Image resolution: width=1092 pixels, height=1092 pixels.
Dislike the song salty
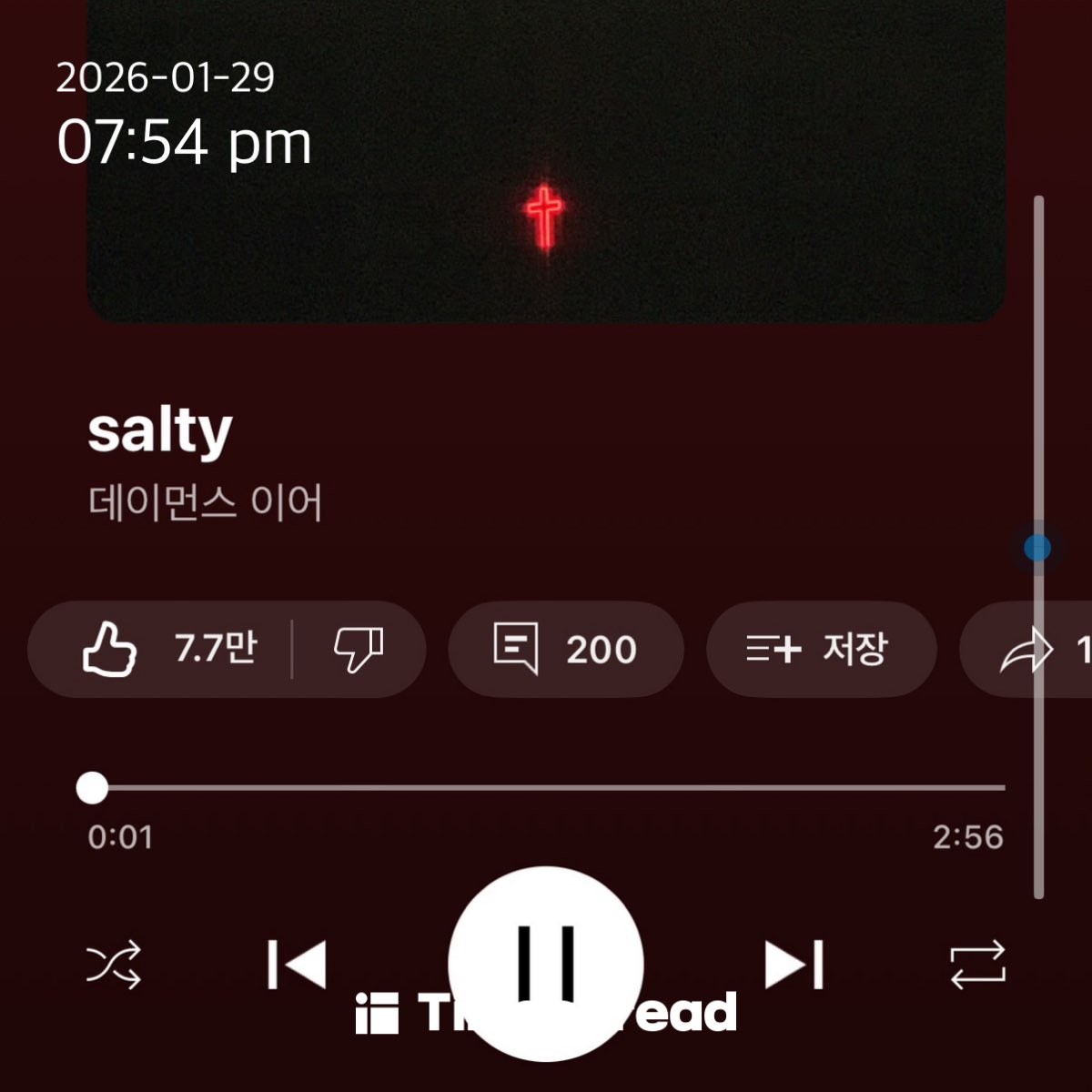pos(358,649)
